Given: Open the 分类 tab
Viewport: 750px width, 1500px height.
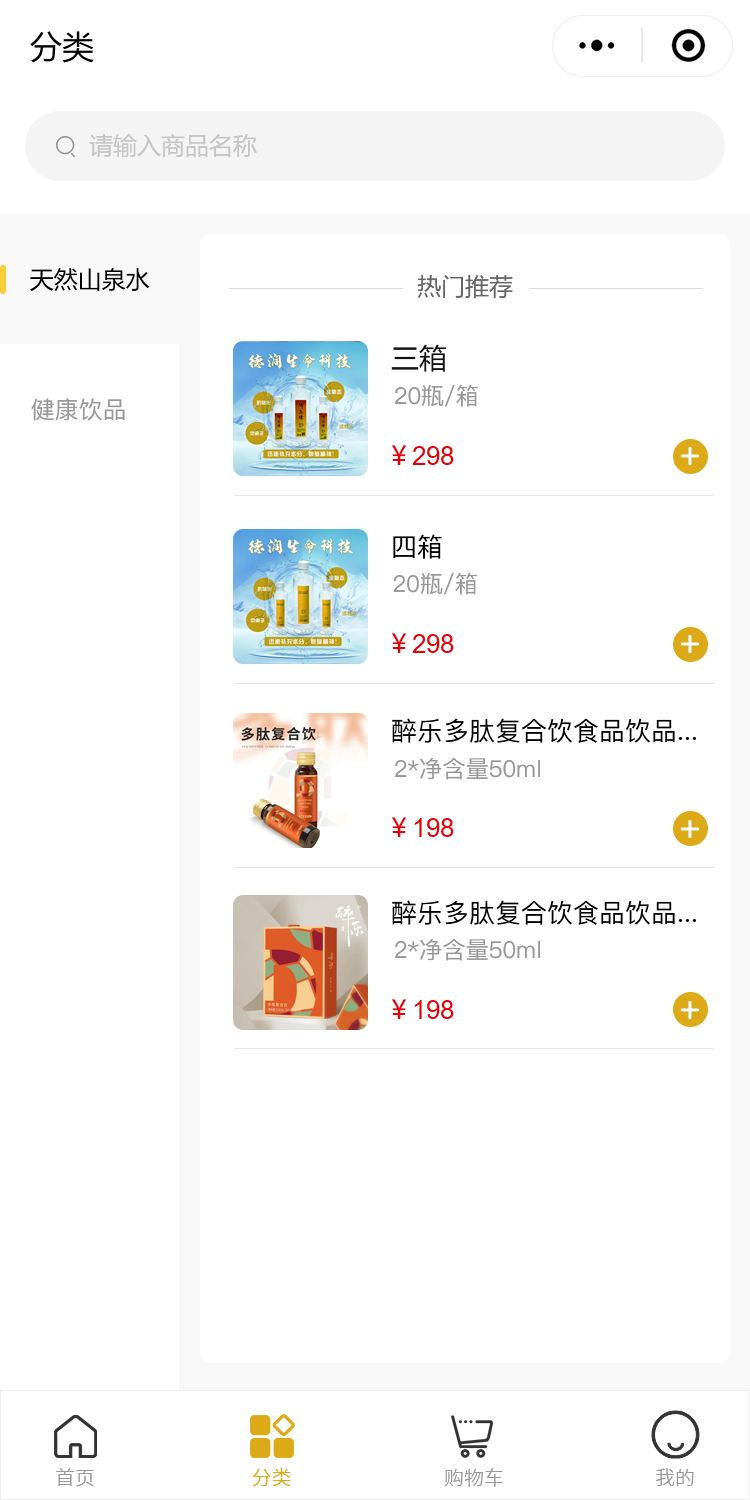Looking at the screenshot, I should [x=272, y=1449].
